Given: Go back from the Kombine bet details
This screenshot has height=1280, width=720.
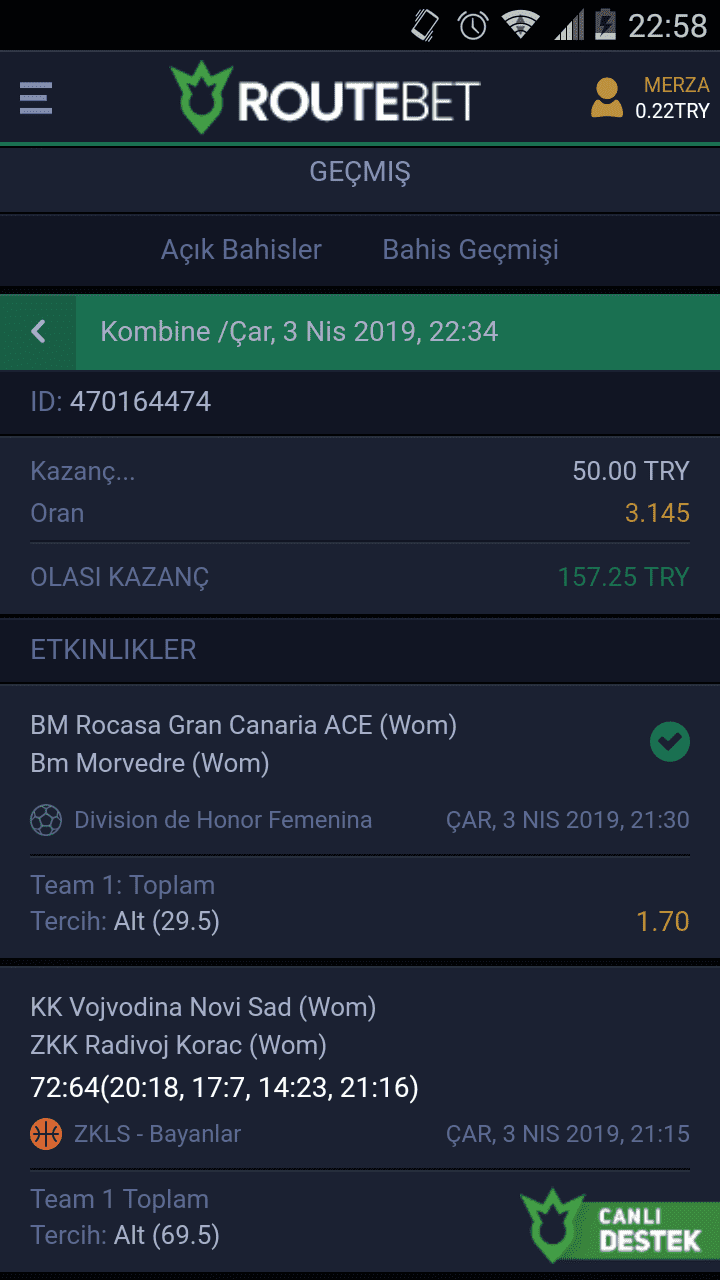Looking at the screenshot, I should (x=38, y=332).
